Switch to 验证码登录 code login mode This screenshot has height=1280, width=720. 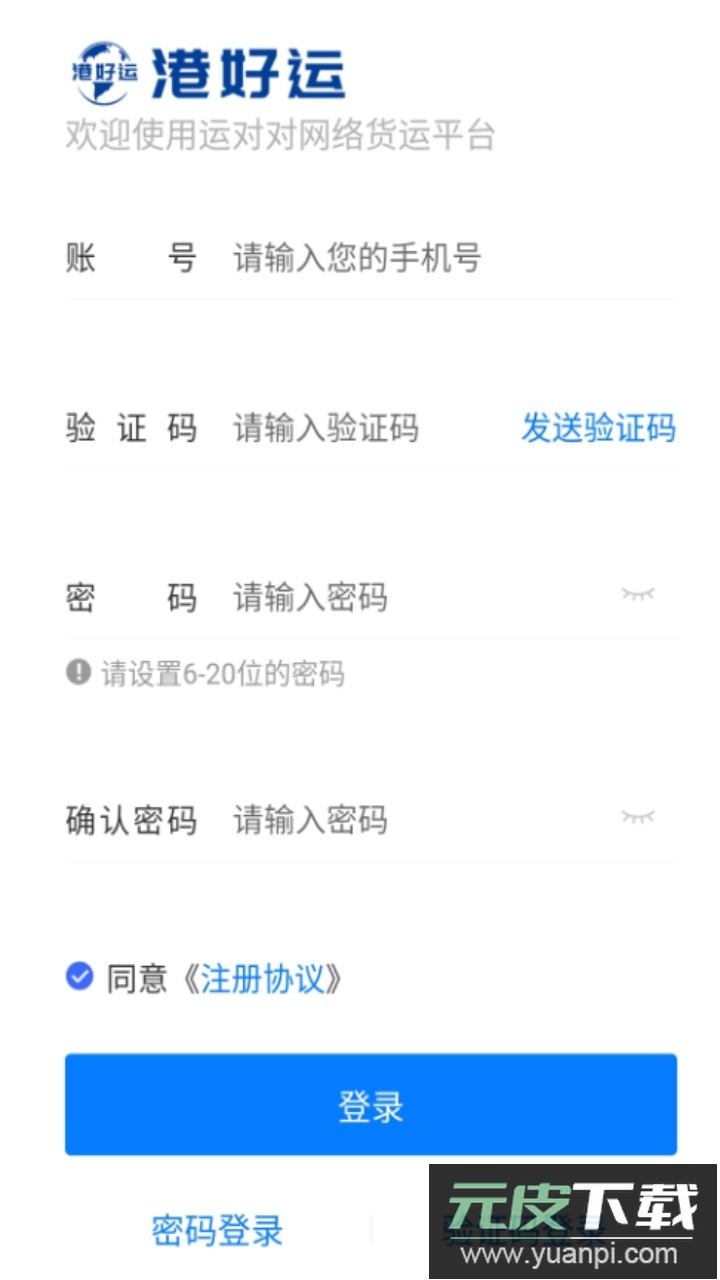(520, 1229)
